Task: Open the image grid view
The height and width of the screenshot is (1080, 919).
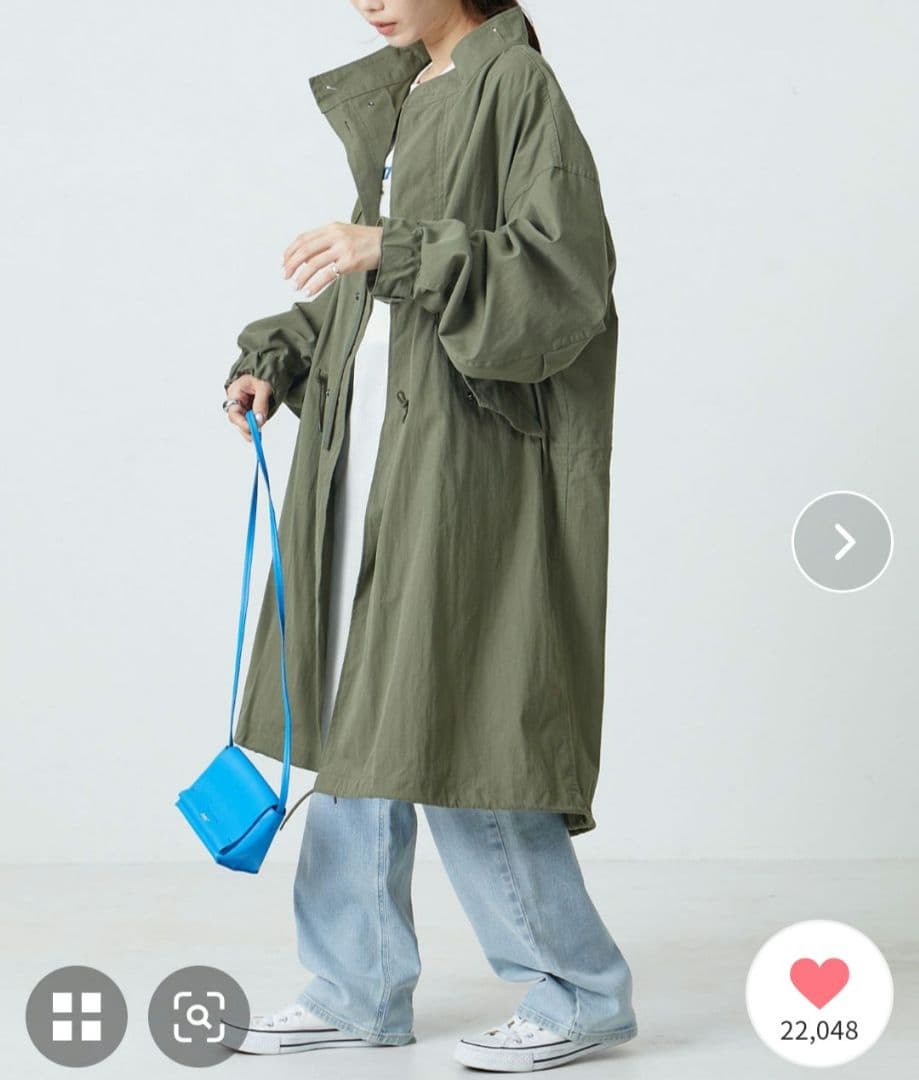Action: click(76, 1016)
